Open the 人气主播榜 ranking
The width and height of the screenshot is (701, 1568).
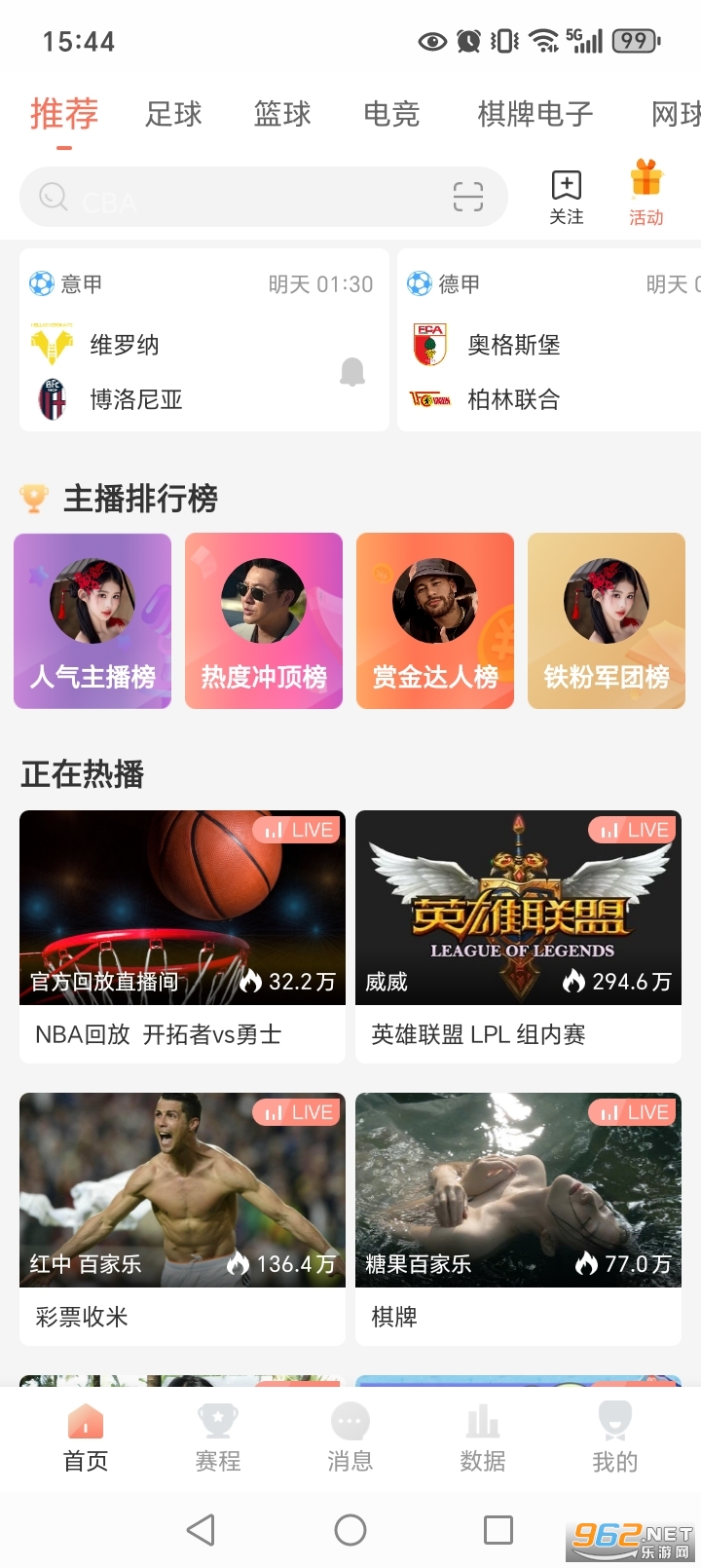(x=92, y=620)
